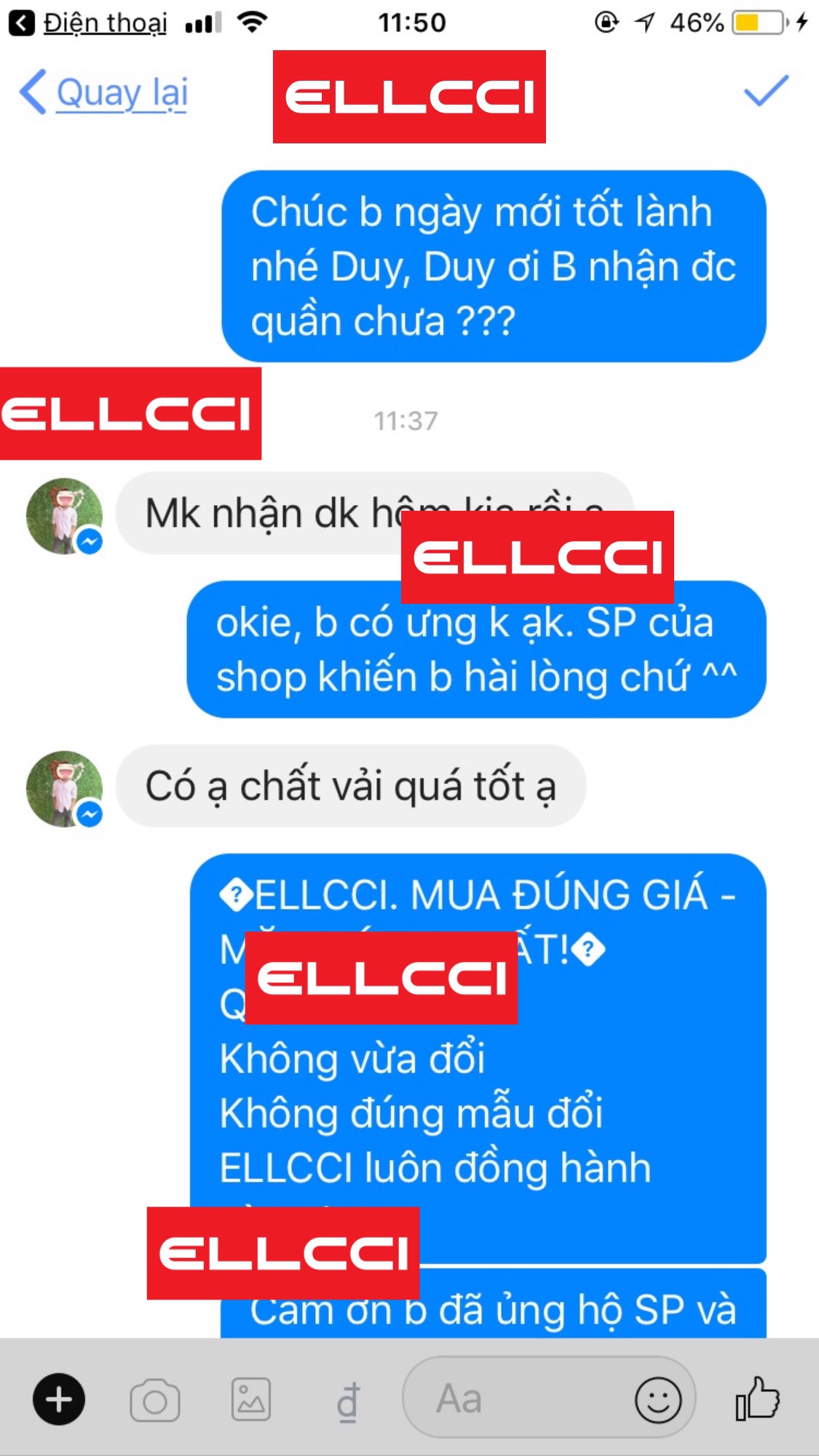Image resolution: width=819 pixels, height=1456 pixels.
Task: Focus the Aa message input field
Action: 510,1399
